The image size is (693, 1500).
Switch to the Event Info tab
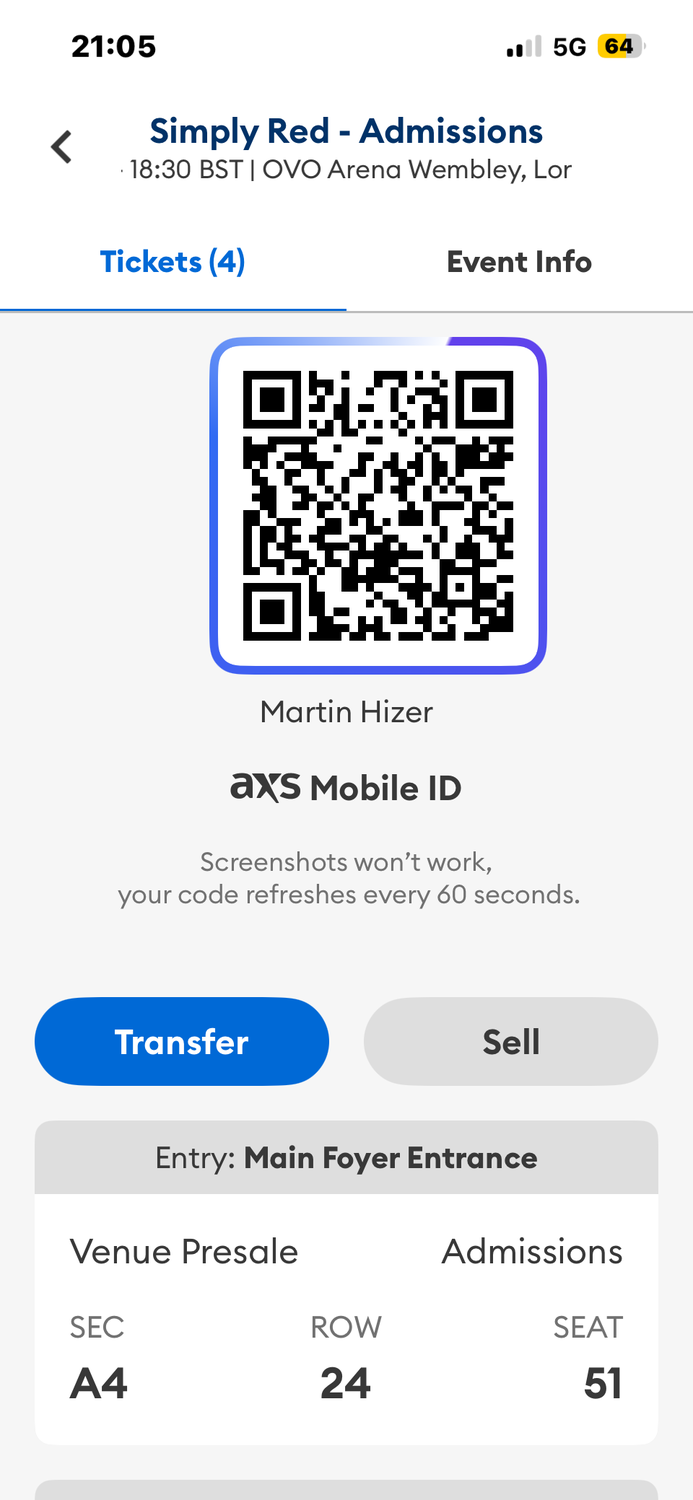pos(519,262)
